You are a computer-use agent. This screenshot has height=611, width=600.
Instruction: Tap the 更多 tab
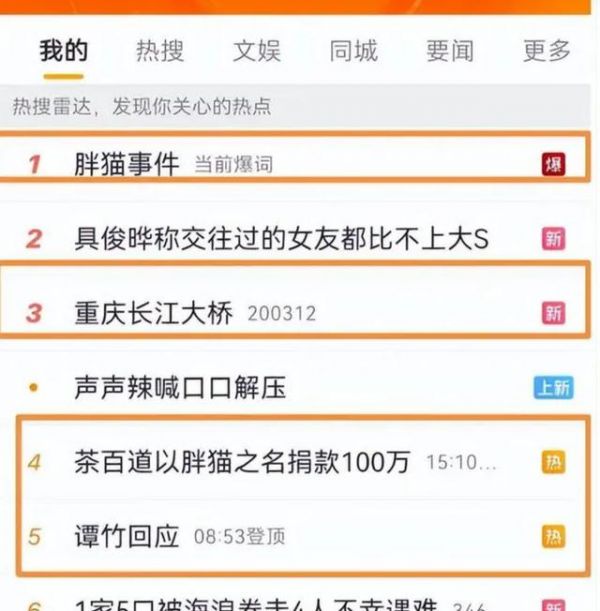546,51
